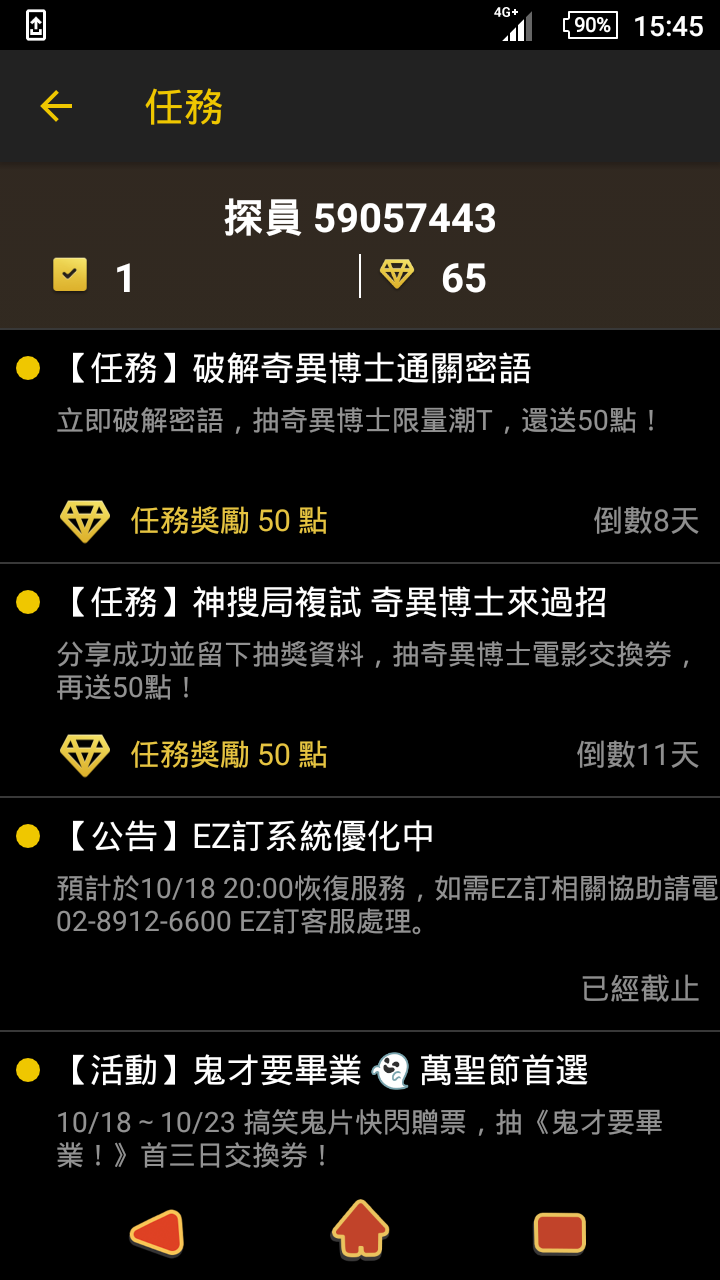Open the 破解奇異博士通關密語 mission
The width and height of the screenshot is (720, 1280).
(x=360, y=447)
